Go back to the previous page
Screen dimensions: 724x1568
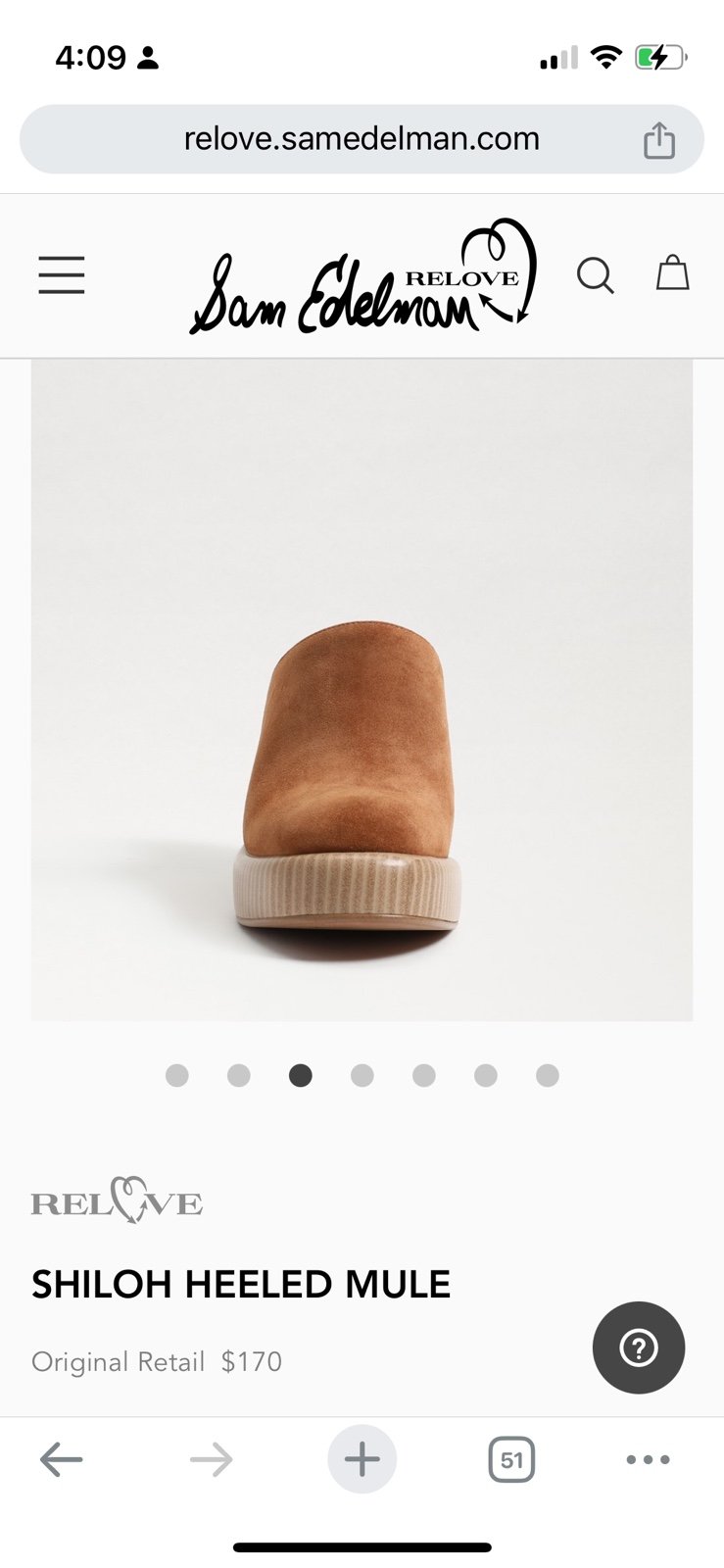click(61, 1459)
